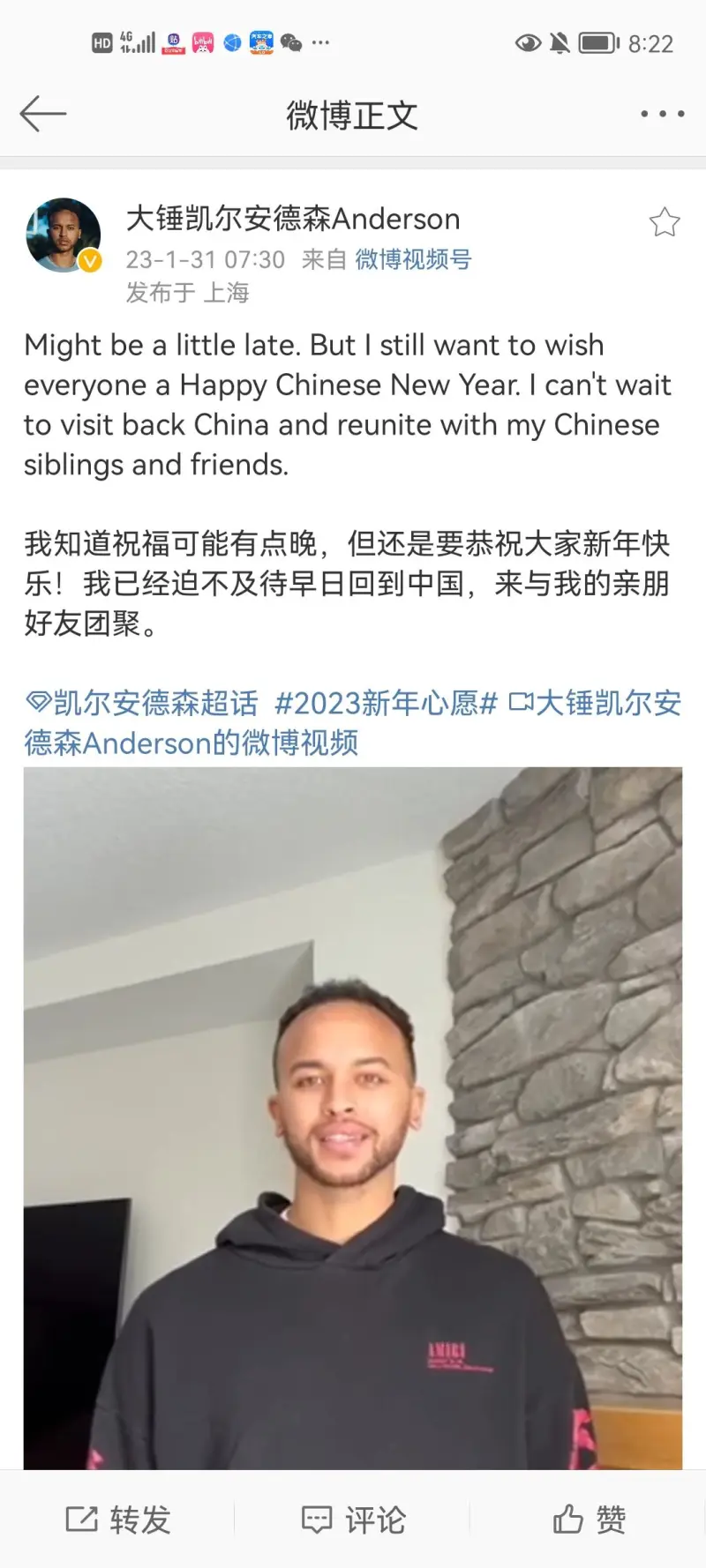Viewport: 706px width, 1568px height.
Task: Open comments with the 评论 button
Action: pyautogui.click(x=353, y=1519)
